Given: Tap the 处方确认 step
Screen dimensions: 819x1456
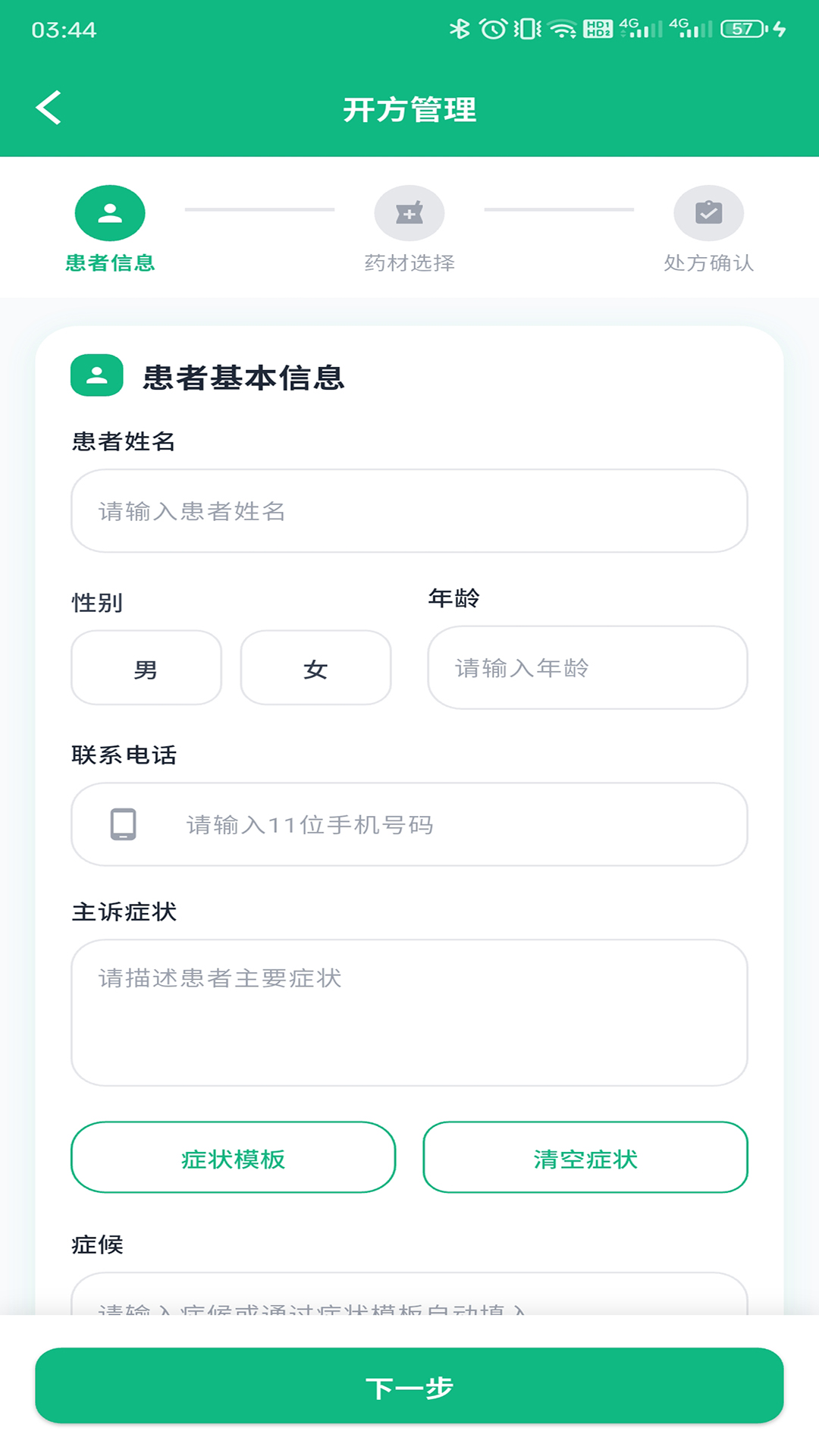Looking at the screenshot, I should 708,227.
